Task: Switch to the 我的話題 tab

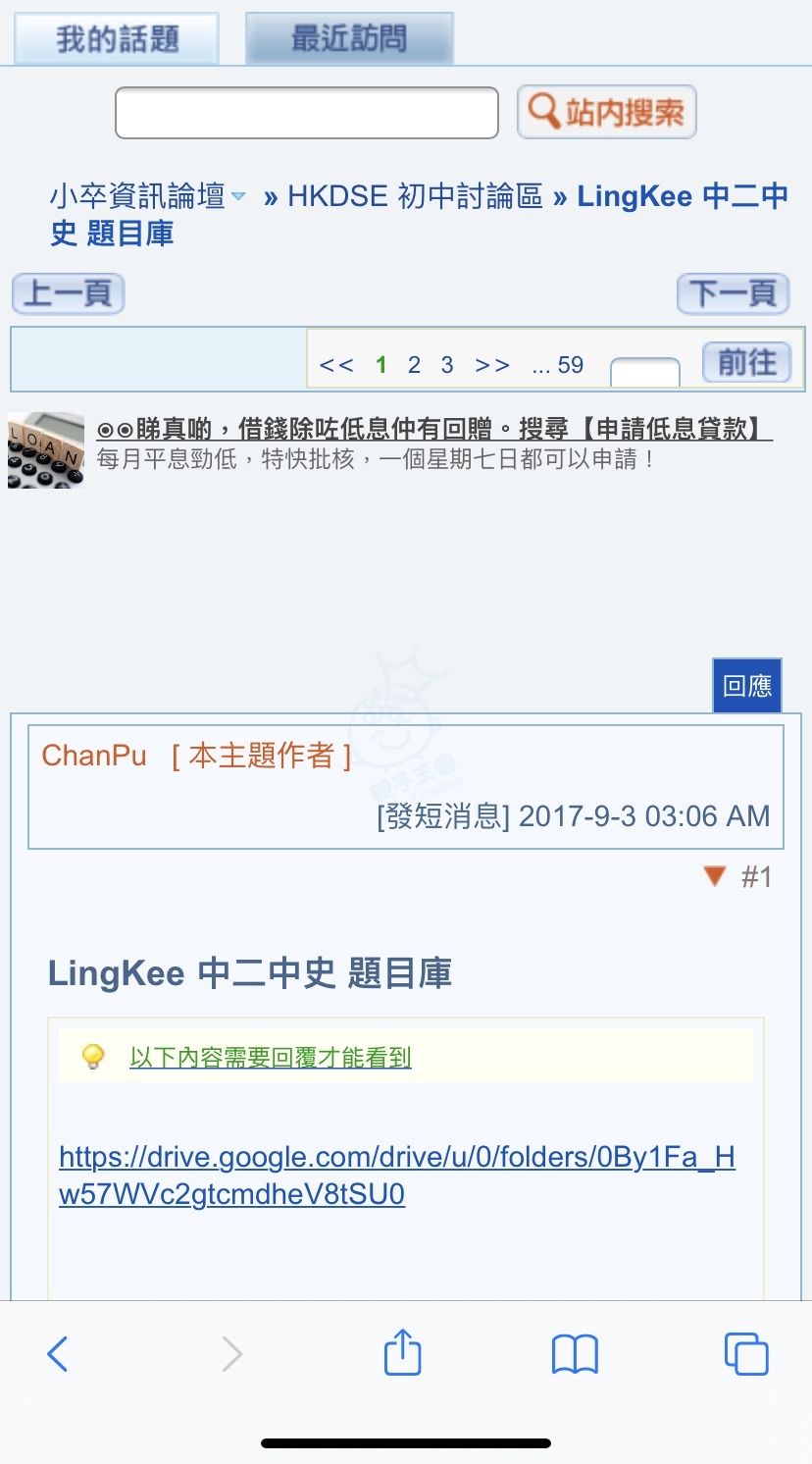Action: (117, 38)
